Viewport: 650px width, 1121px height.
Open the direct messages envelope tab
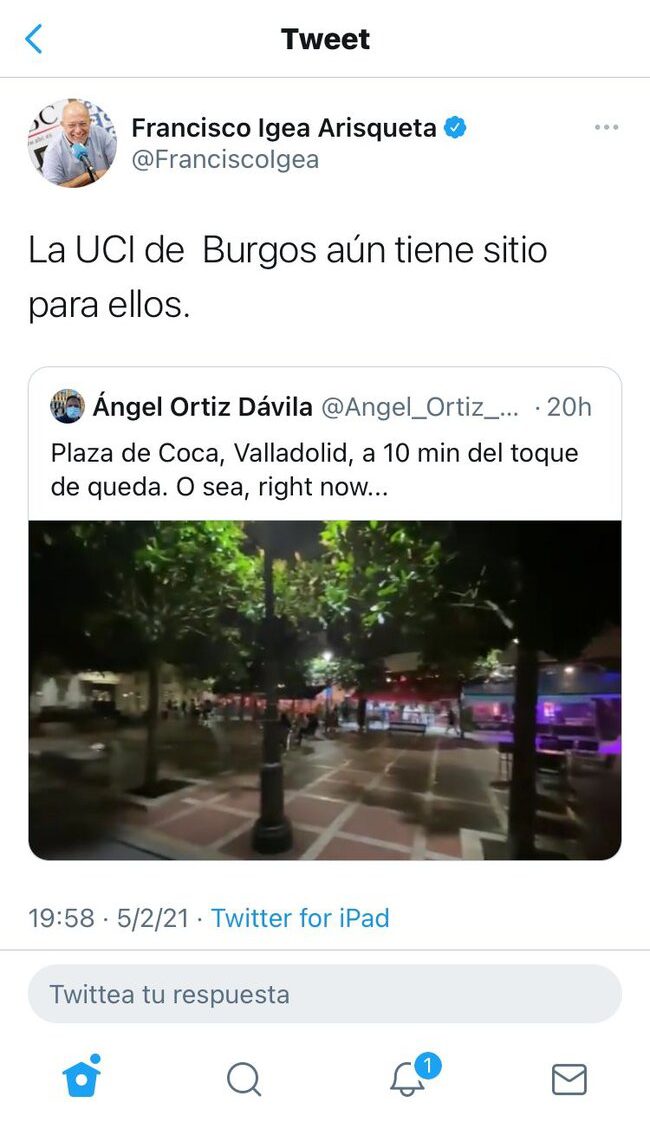tap(569, 1079)
